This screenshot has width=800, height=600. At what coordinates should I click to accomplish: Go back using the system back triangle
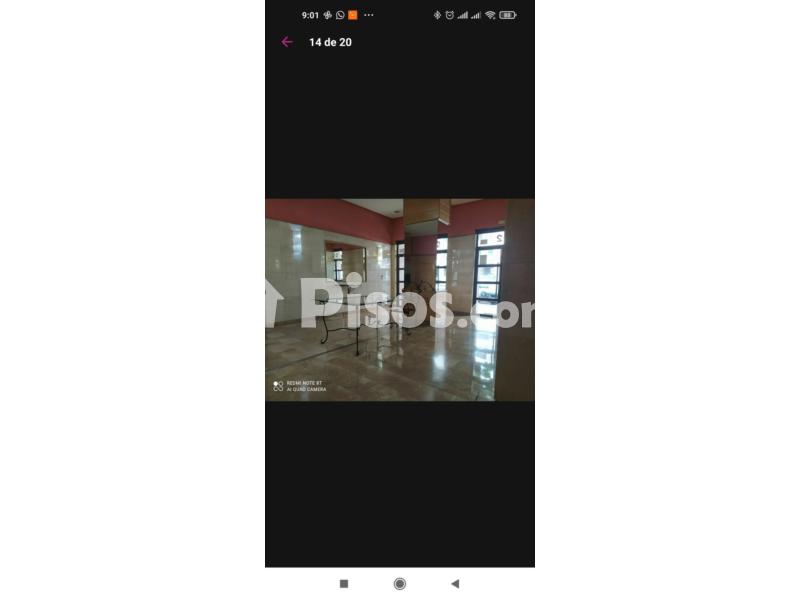coord(455,583)
